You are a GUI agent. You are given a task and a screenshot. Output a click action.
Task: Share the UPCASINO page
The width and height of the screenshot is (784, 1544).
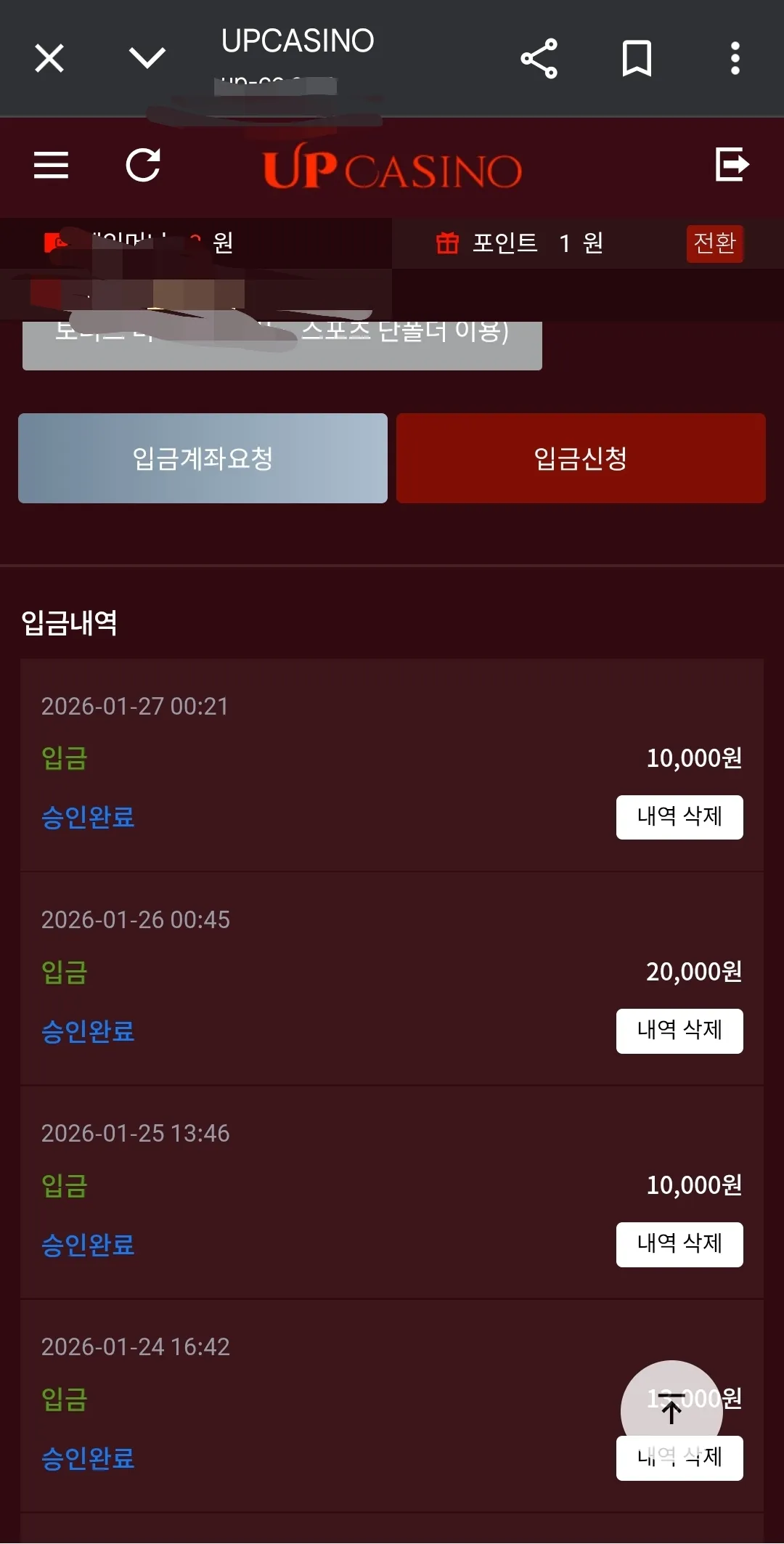point(539,58)
